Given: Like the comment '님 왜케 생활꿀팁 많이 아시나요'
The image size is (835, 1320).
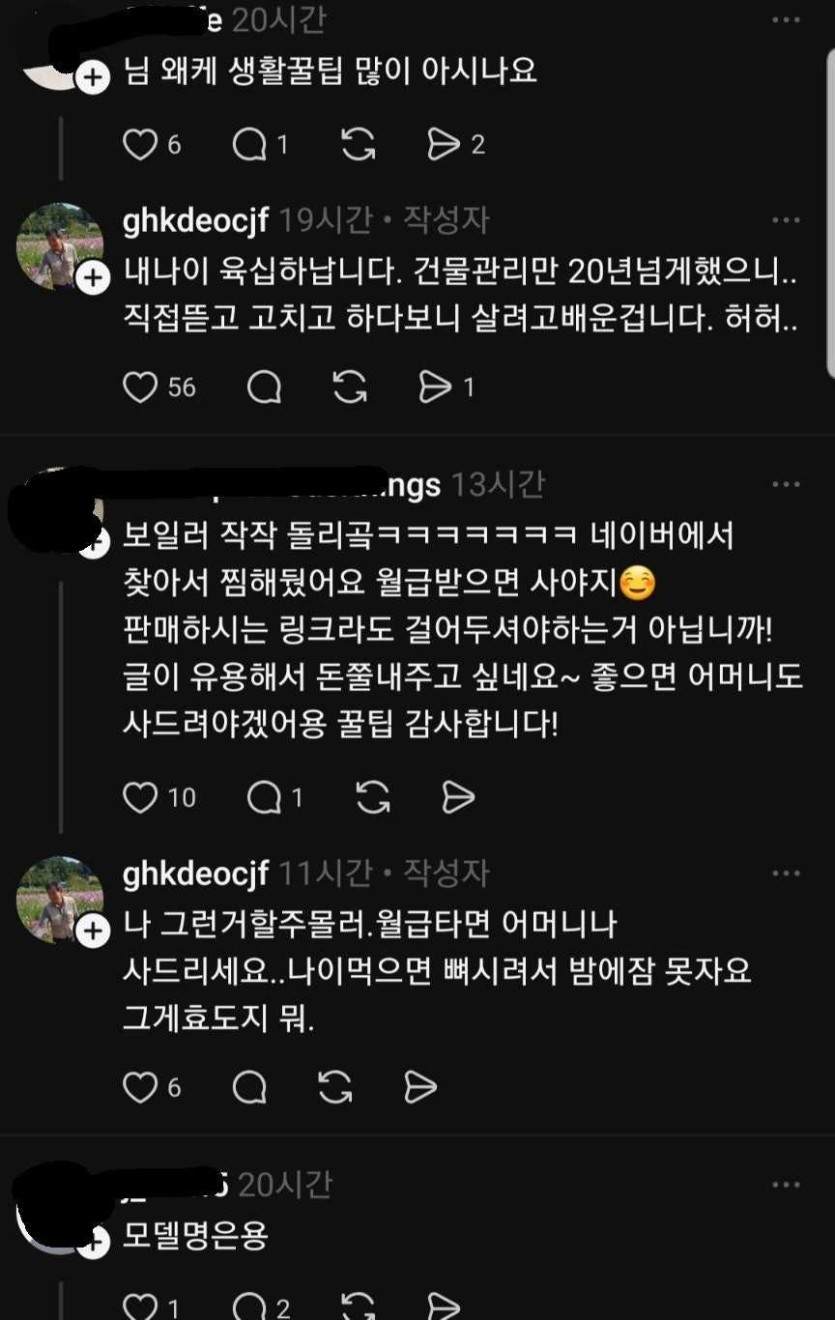Looking at the screenshot, I should point(140,145).
